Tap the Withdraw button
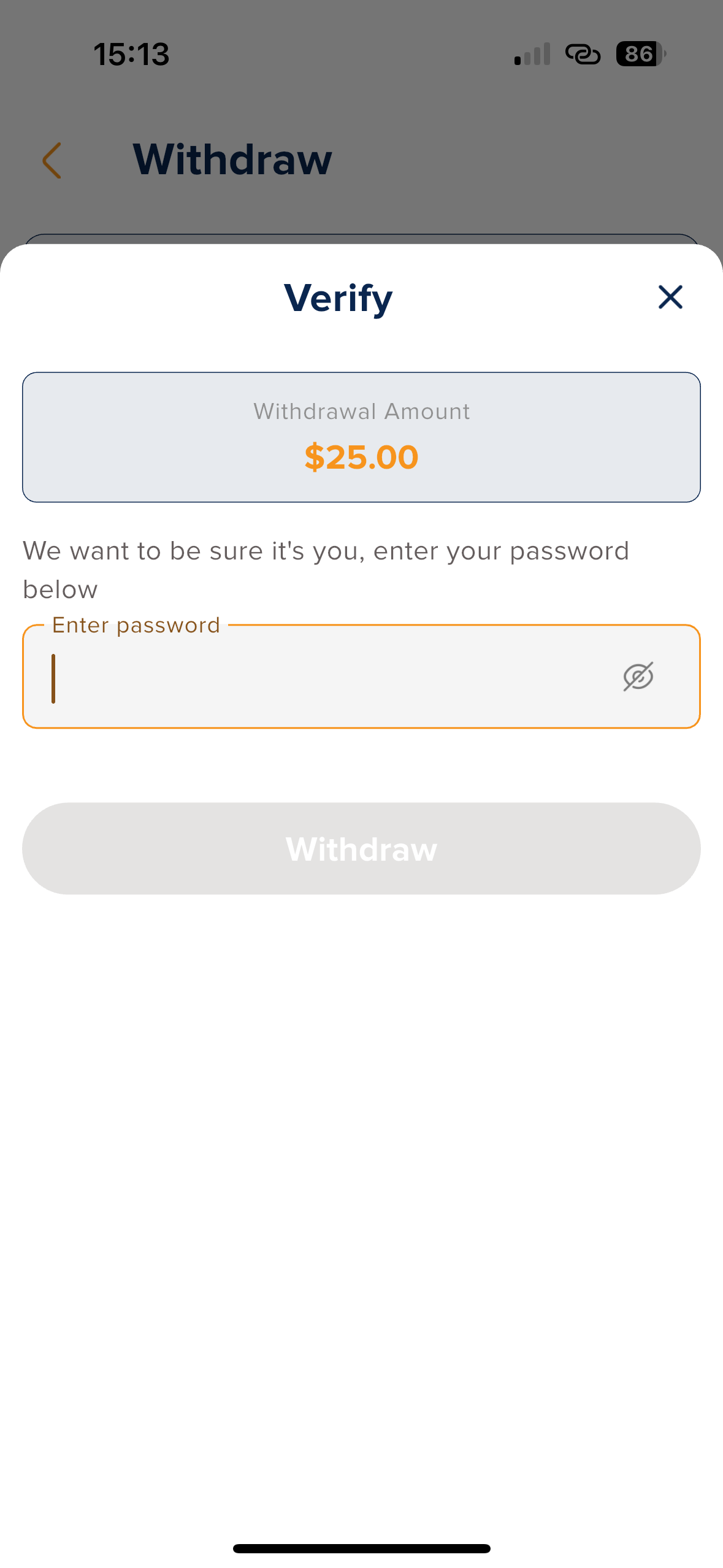723x1568 pixels. (x=361, y=848)
